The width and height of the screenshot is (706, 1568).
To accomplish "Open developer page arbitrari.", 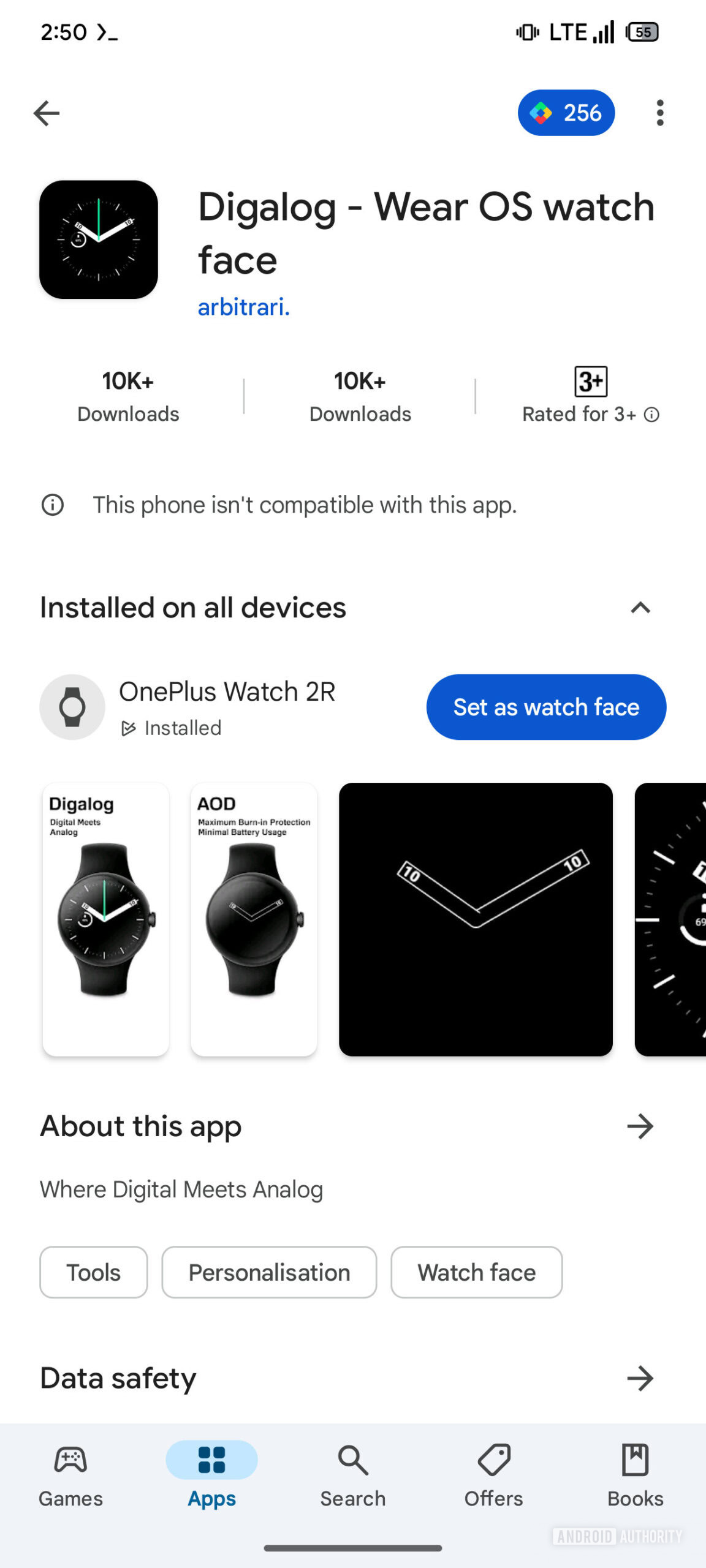I will point(243,307).
